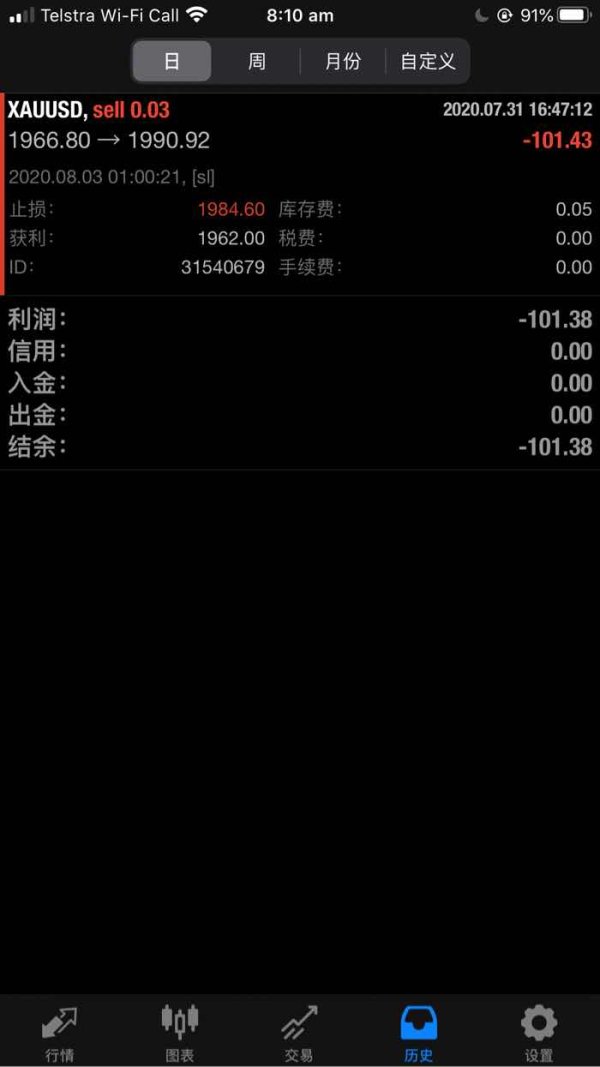Choose the 自定义 custom period
Viewport: 600px width, 1067px height.
click(427, 61)
